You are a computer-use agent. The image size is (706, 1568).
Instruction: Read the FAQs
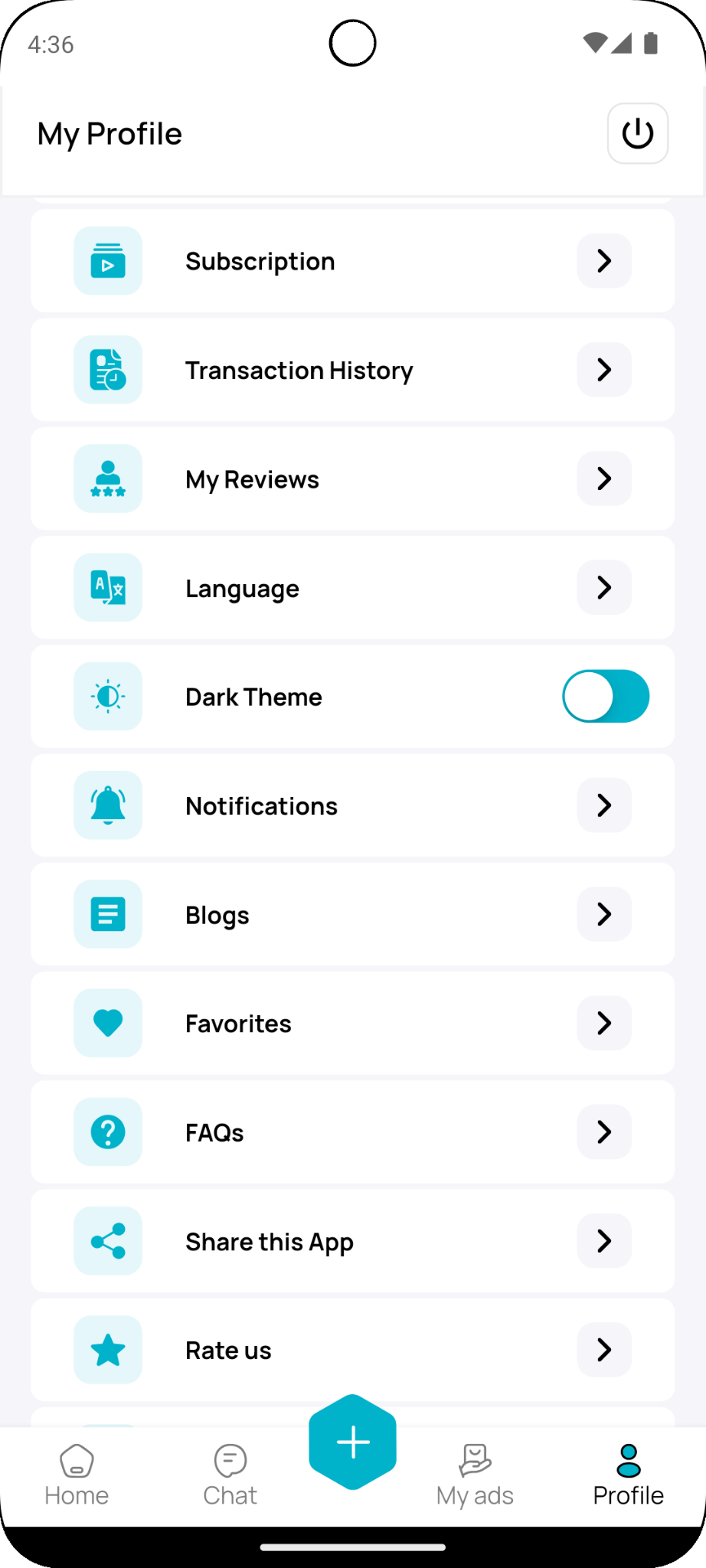352,1132
